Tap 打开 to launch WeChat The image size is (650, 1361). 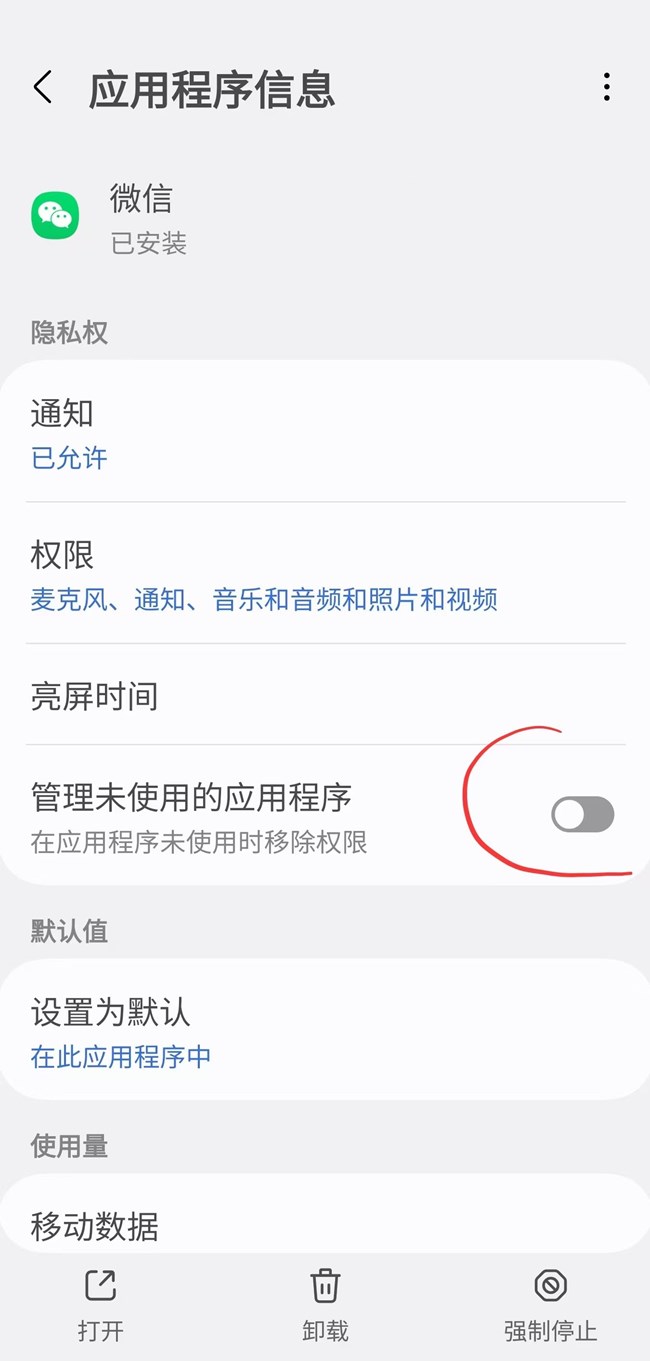(101, 1304)
